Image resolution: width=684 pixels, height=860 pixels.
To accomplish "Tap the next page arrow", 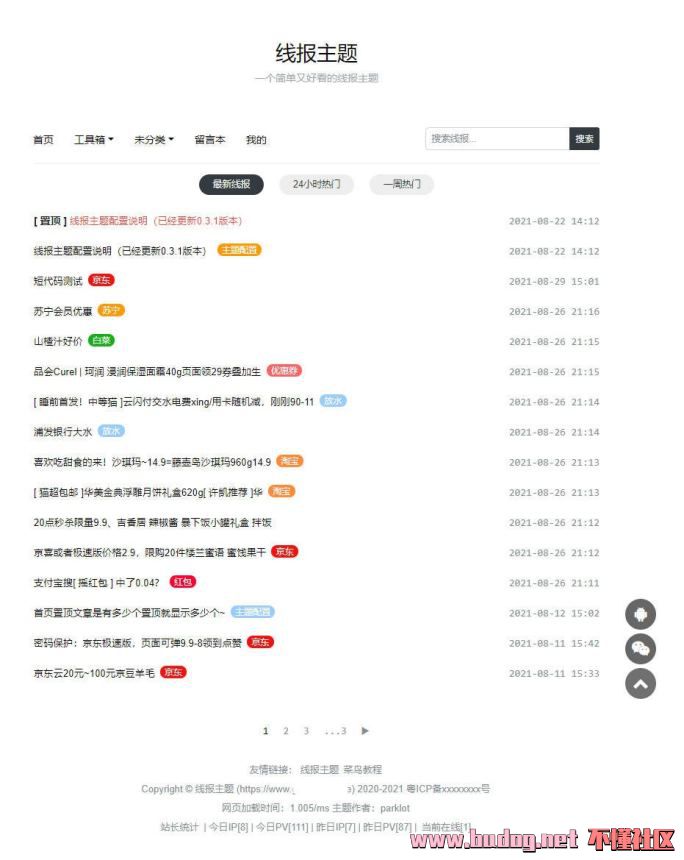I will 365,731.
